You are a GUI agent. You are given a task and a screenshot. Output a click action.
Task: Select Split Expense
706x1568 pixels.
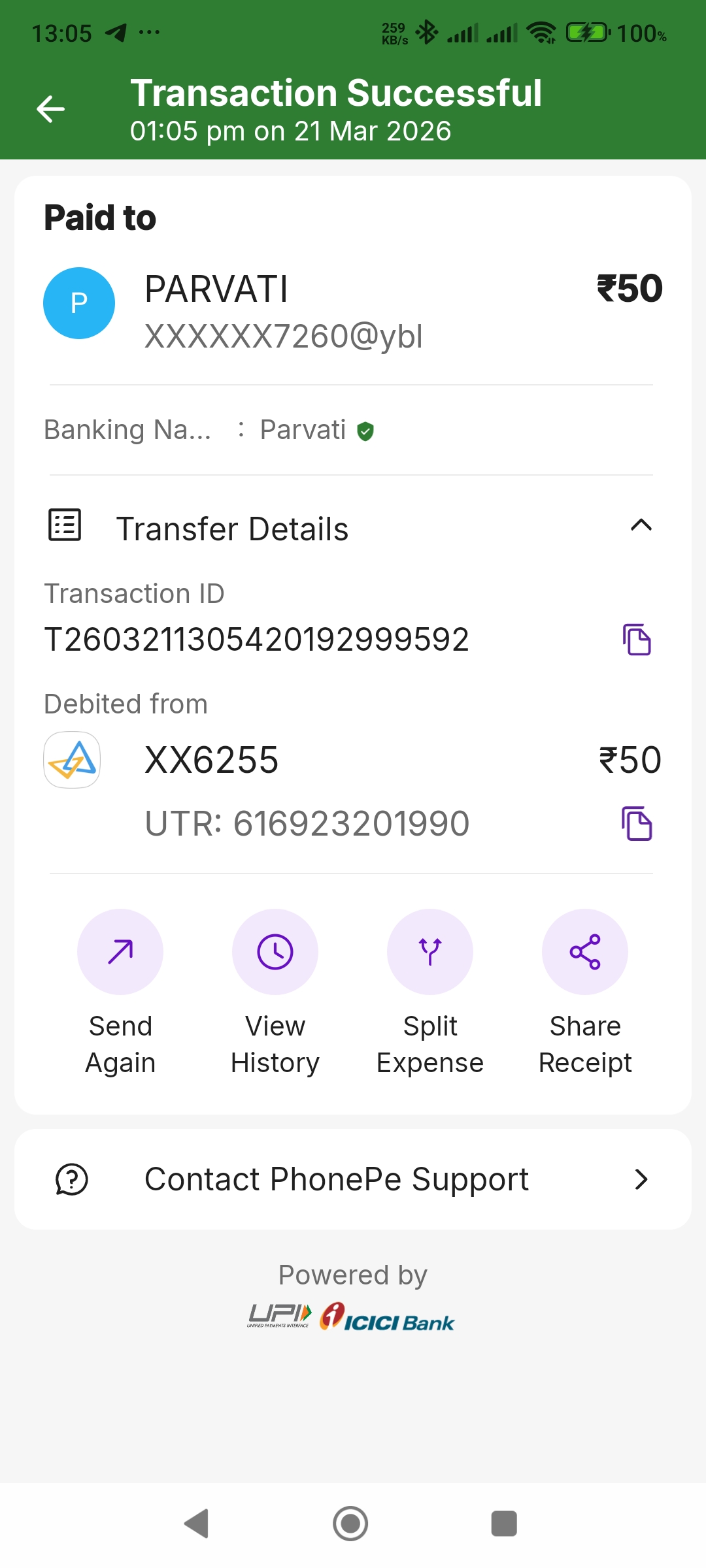(430, 952)
